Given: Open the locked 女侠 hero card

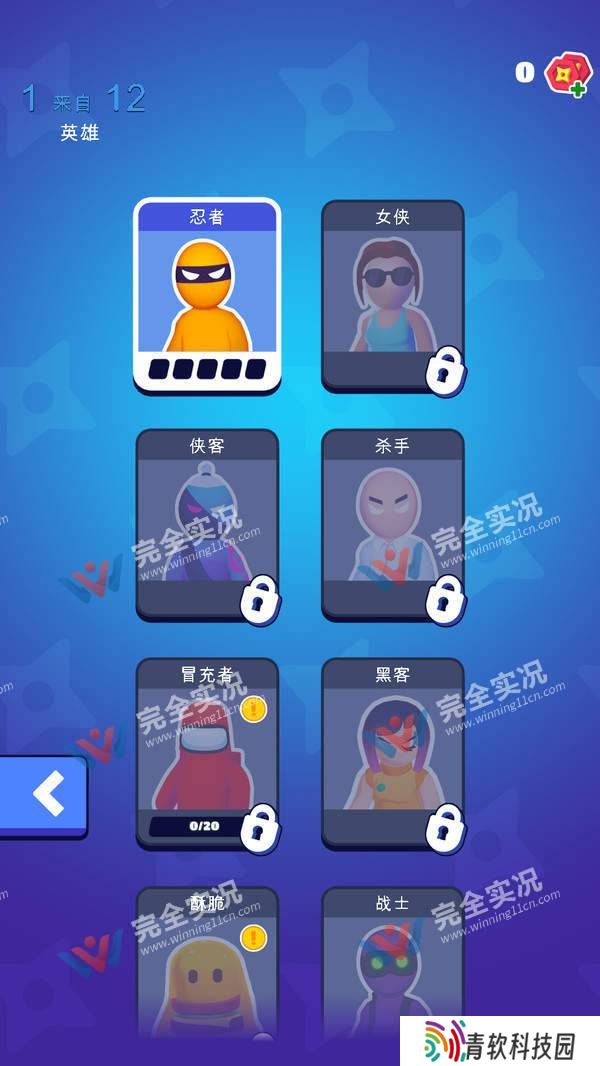Looking at the screenshot, I should [392, 295].
